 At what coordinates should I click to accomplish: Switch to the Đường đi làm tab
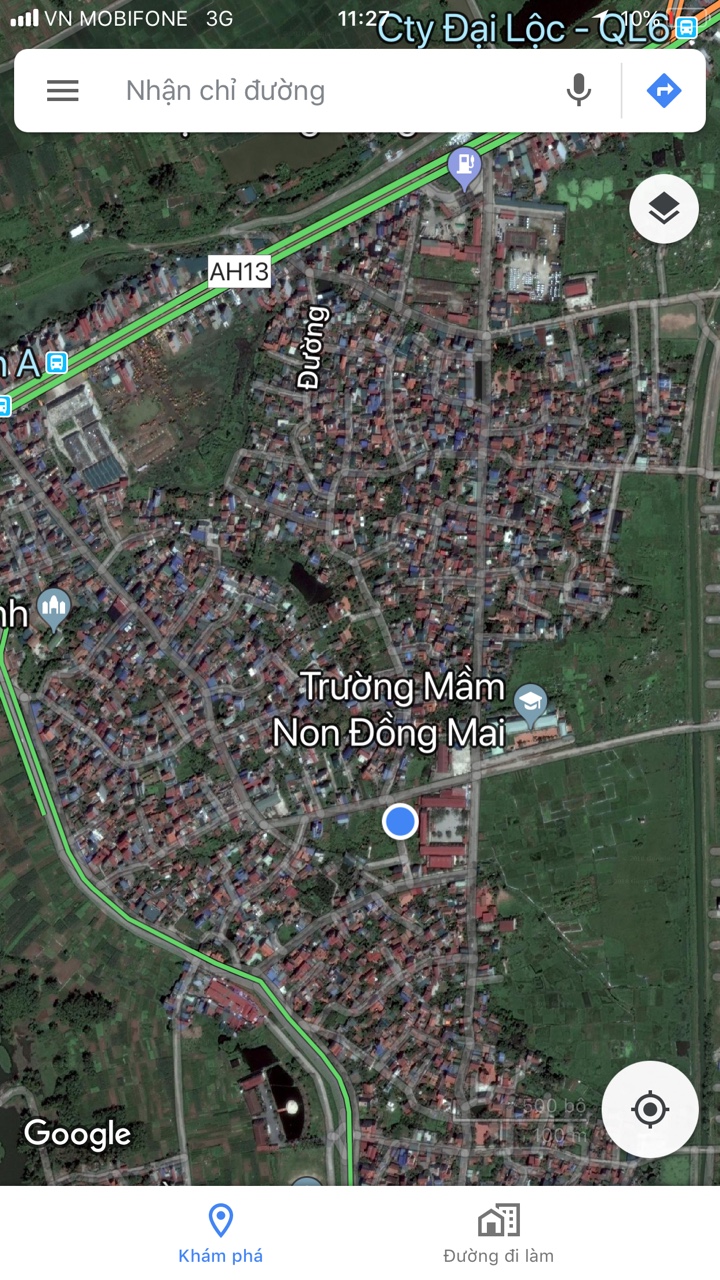pos(498,1234)
